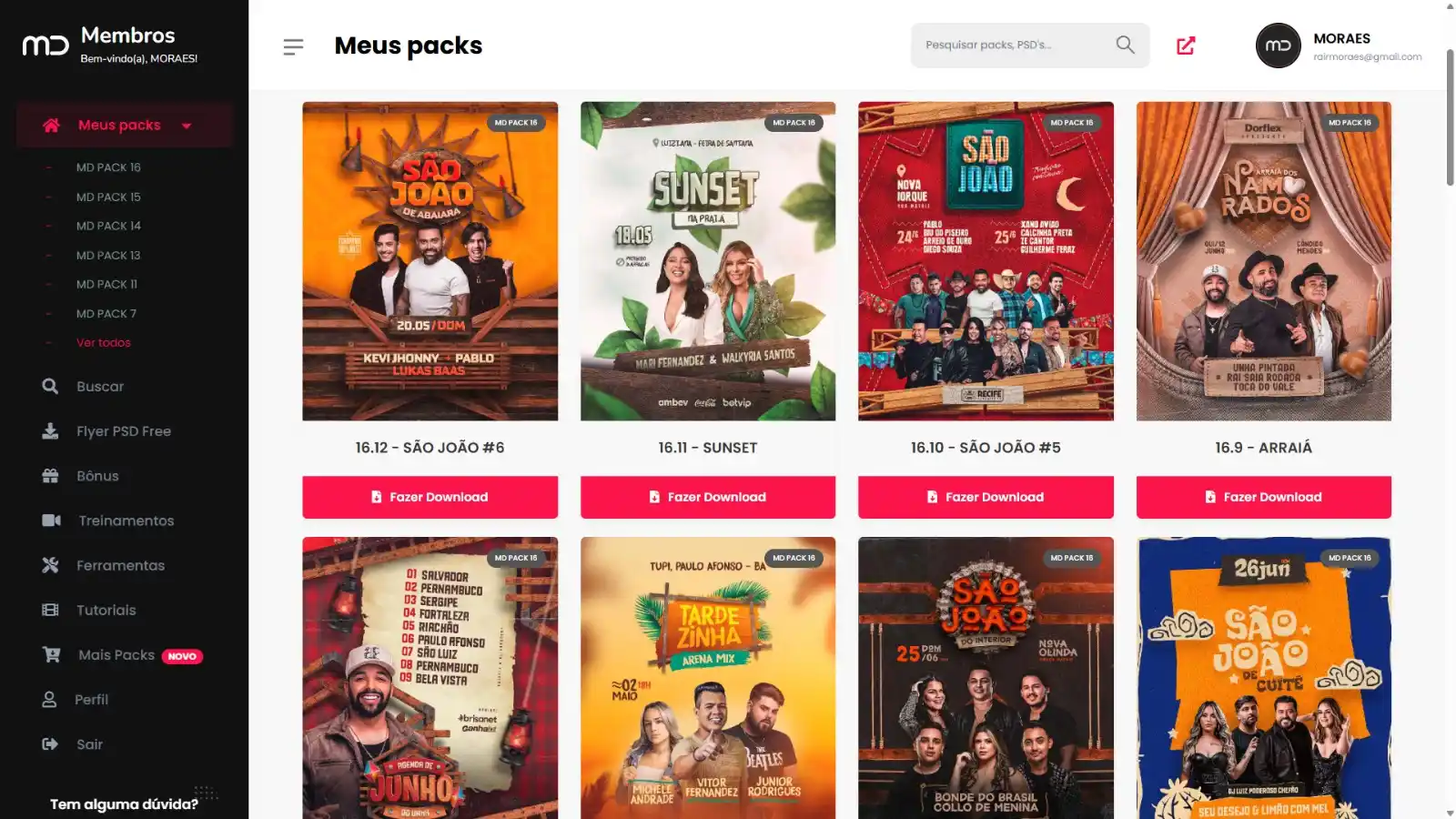Open Mais Packs marked NOVO
Viewport: 1456px width, 819px height.
(x=116, y=655)
